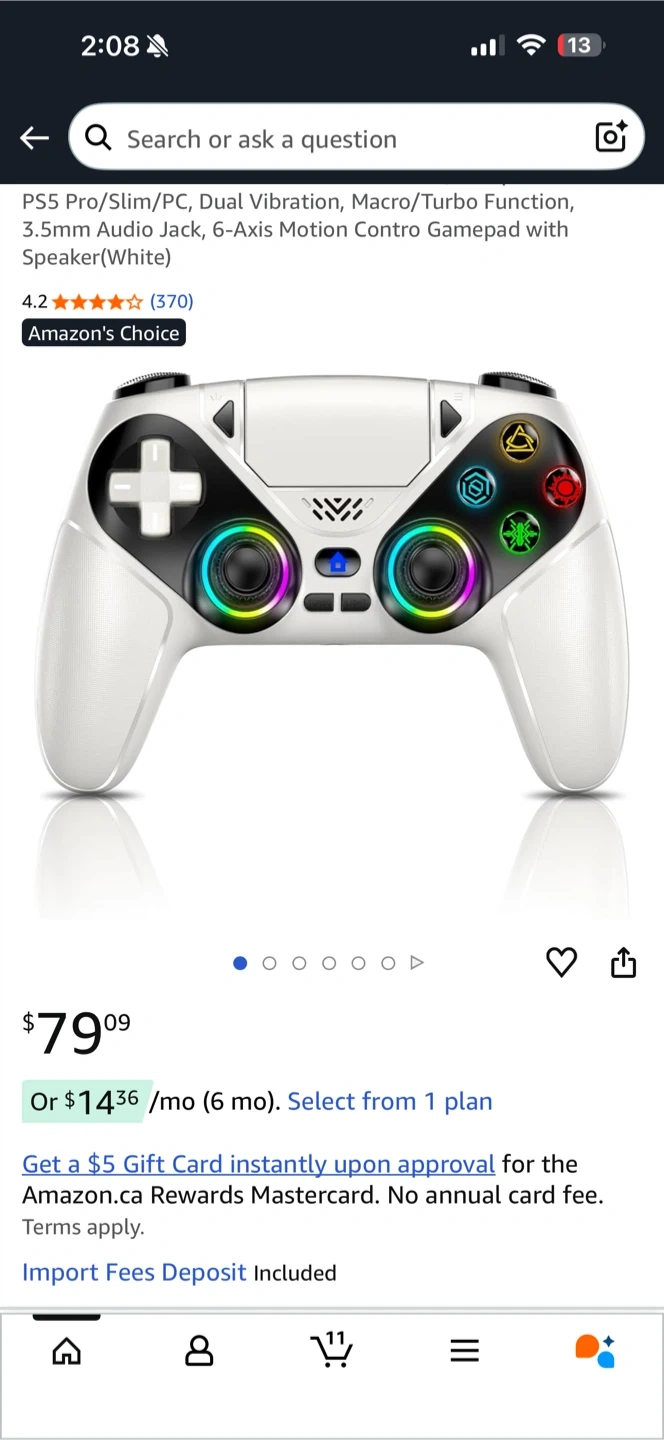Open Select from 1 plan link

[390, 1102]
